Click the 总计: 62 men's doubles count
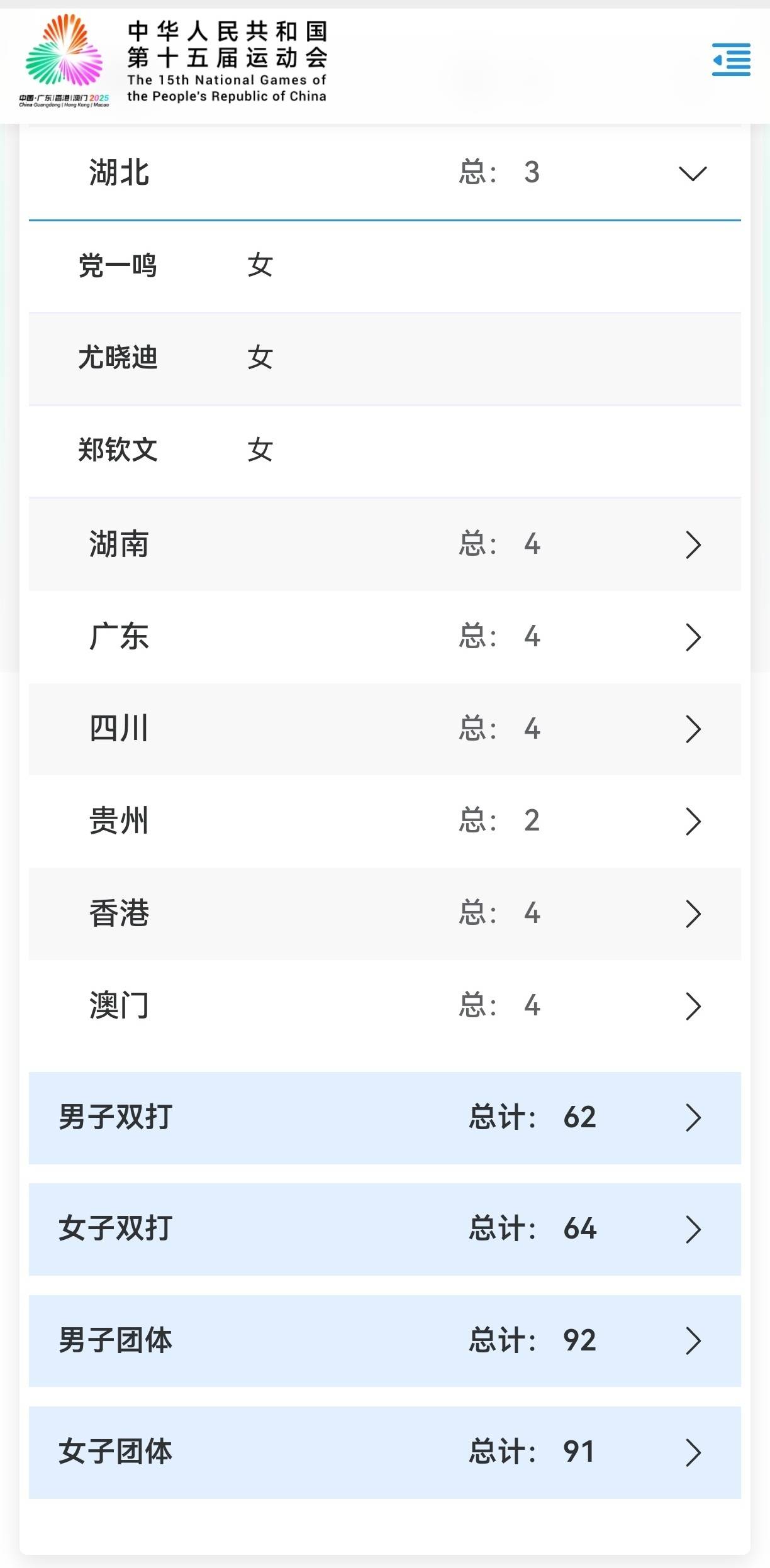 click(533, 1118)
